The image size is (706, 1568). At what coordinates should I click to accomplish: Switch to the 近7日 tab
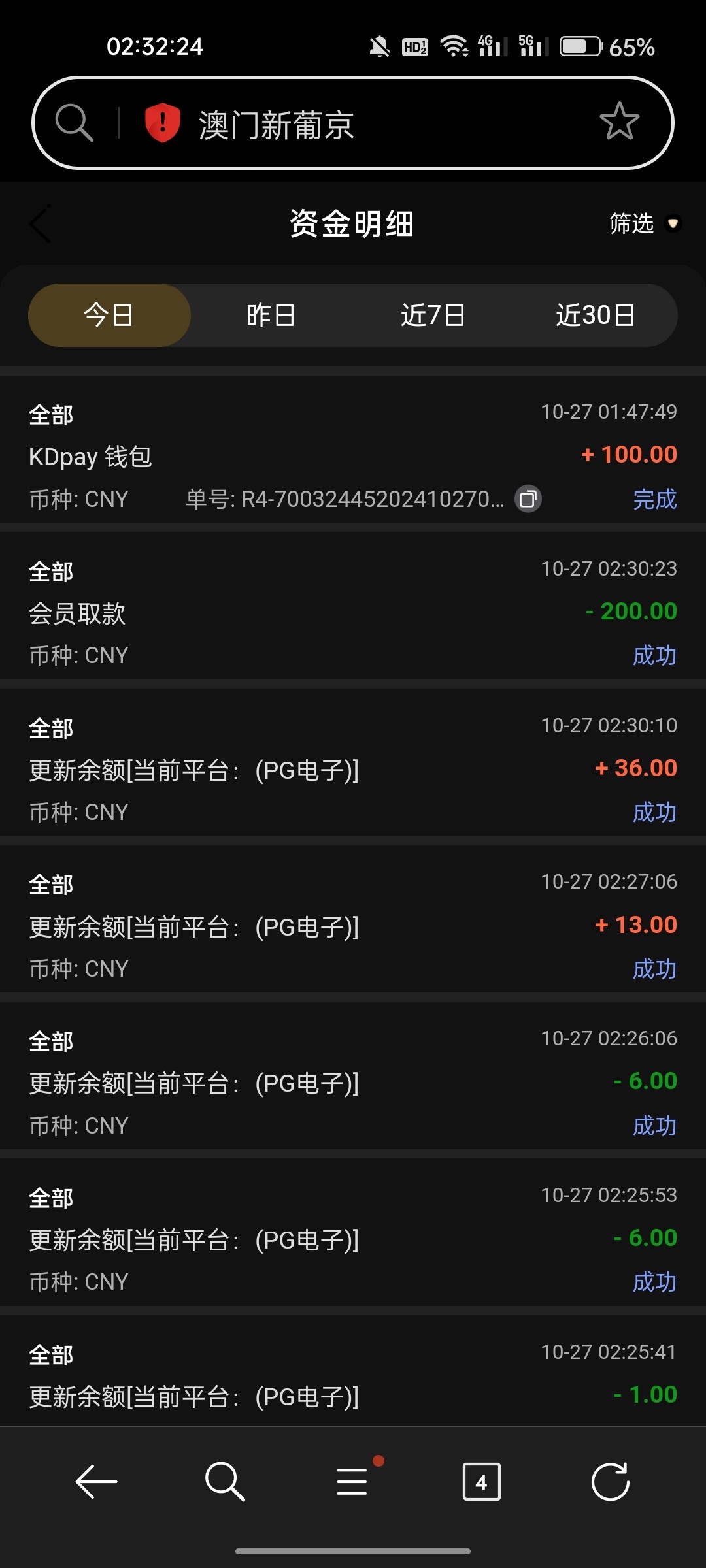pos(433,315)
